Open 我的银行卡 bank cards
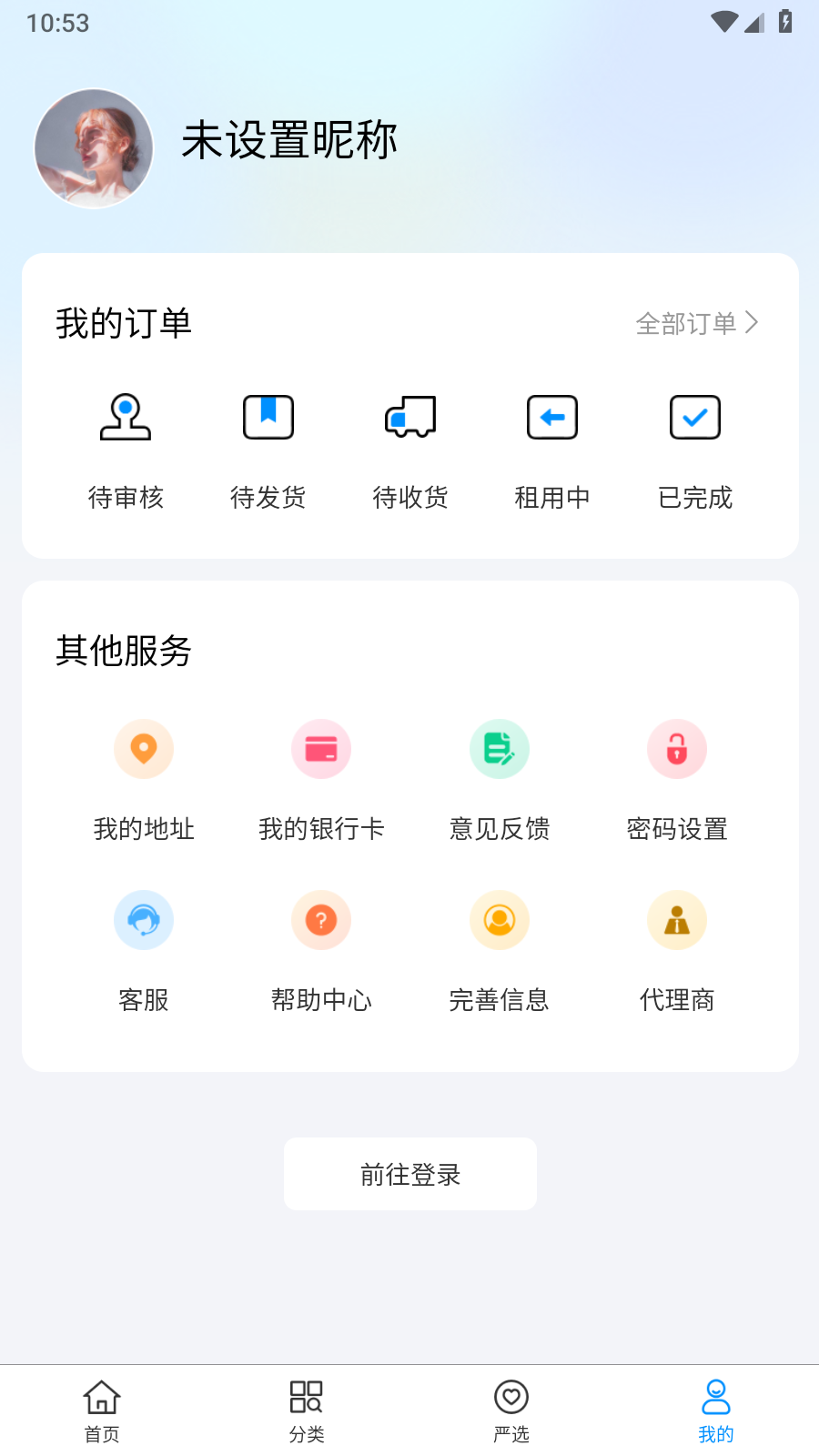 (321, 779)
